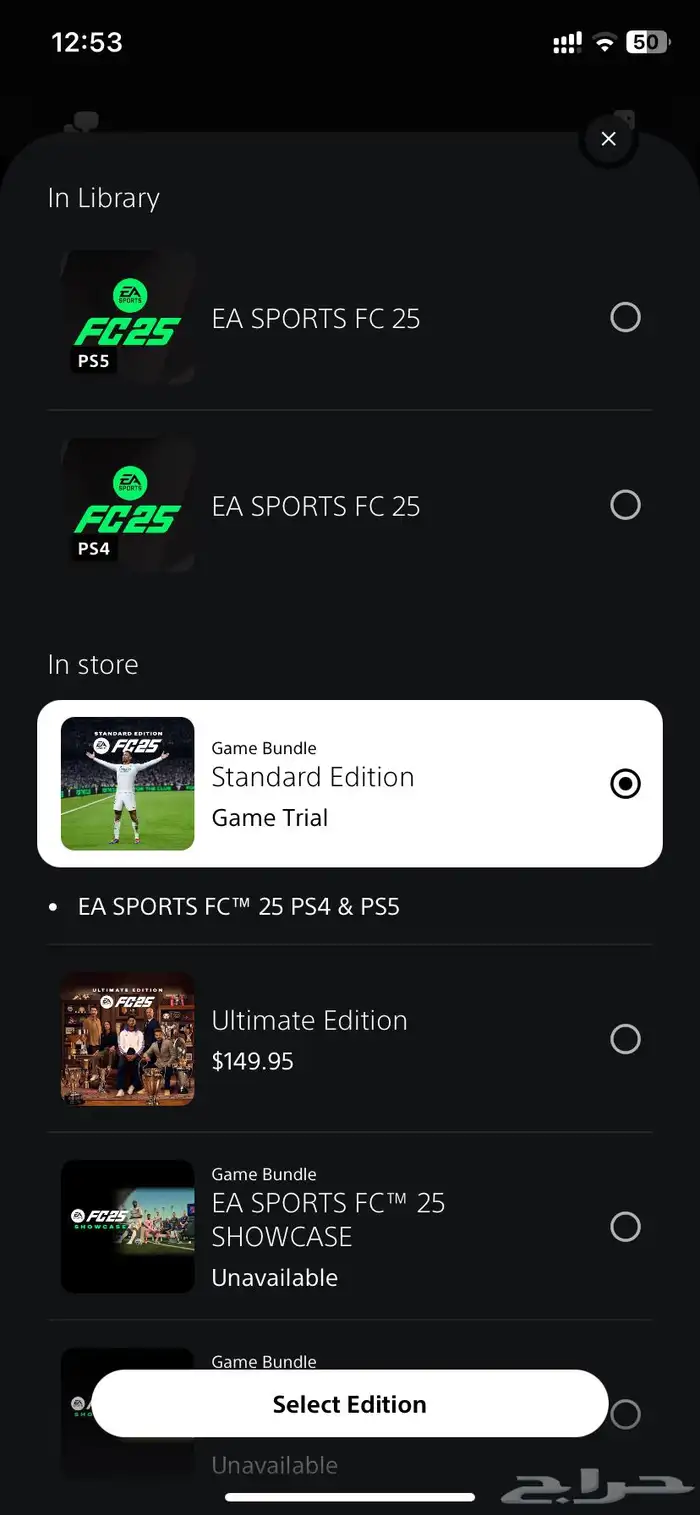Choose the Standard Edition Game Trial
Screen dimensions: 700x1515
click(x=625, y=784)
